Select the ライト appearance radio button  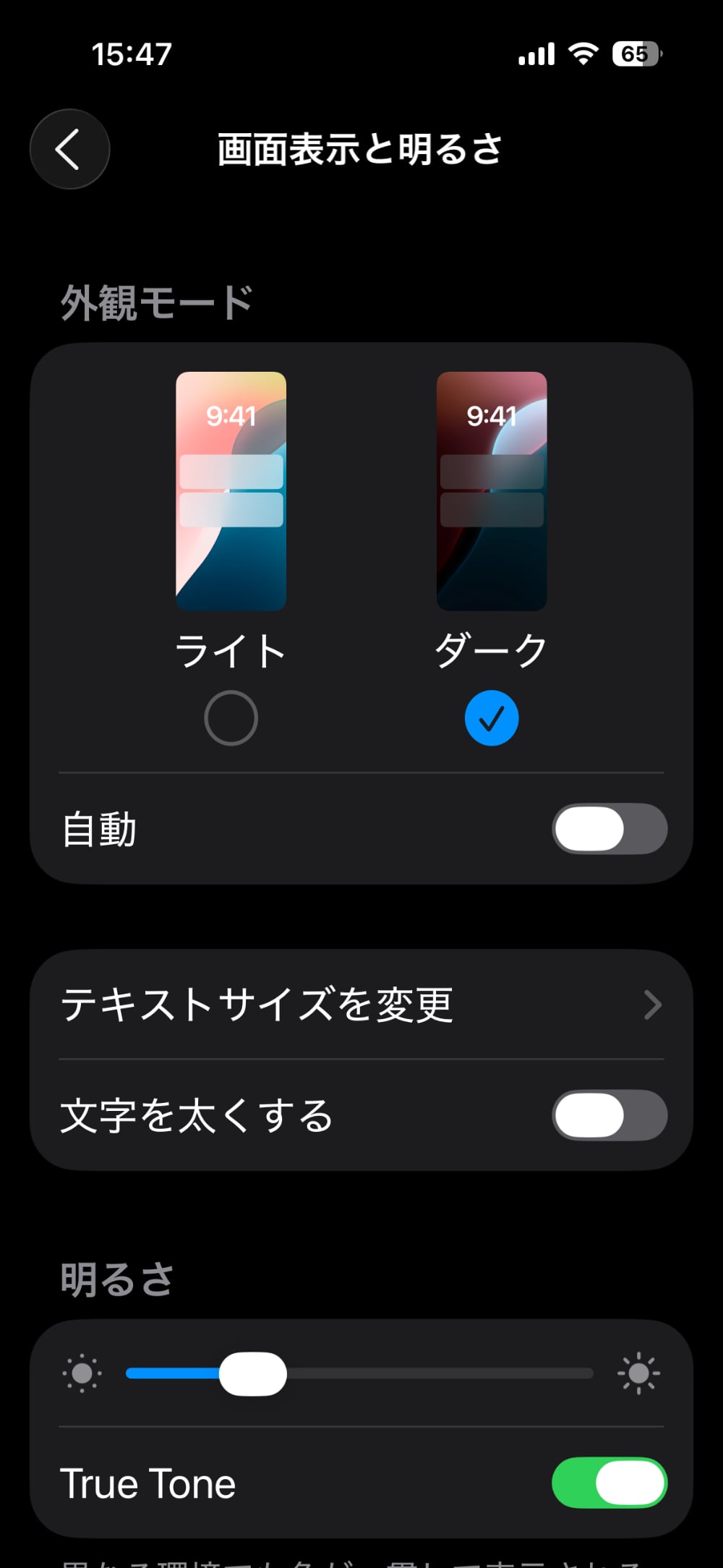(231, 718)
